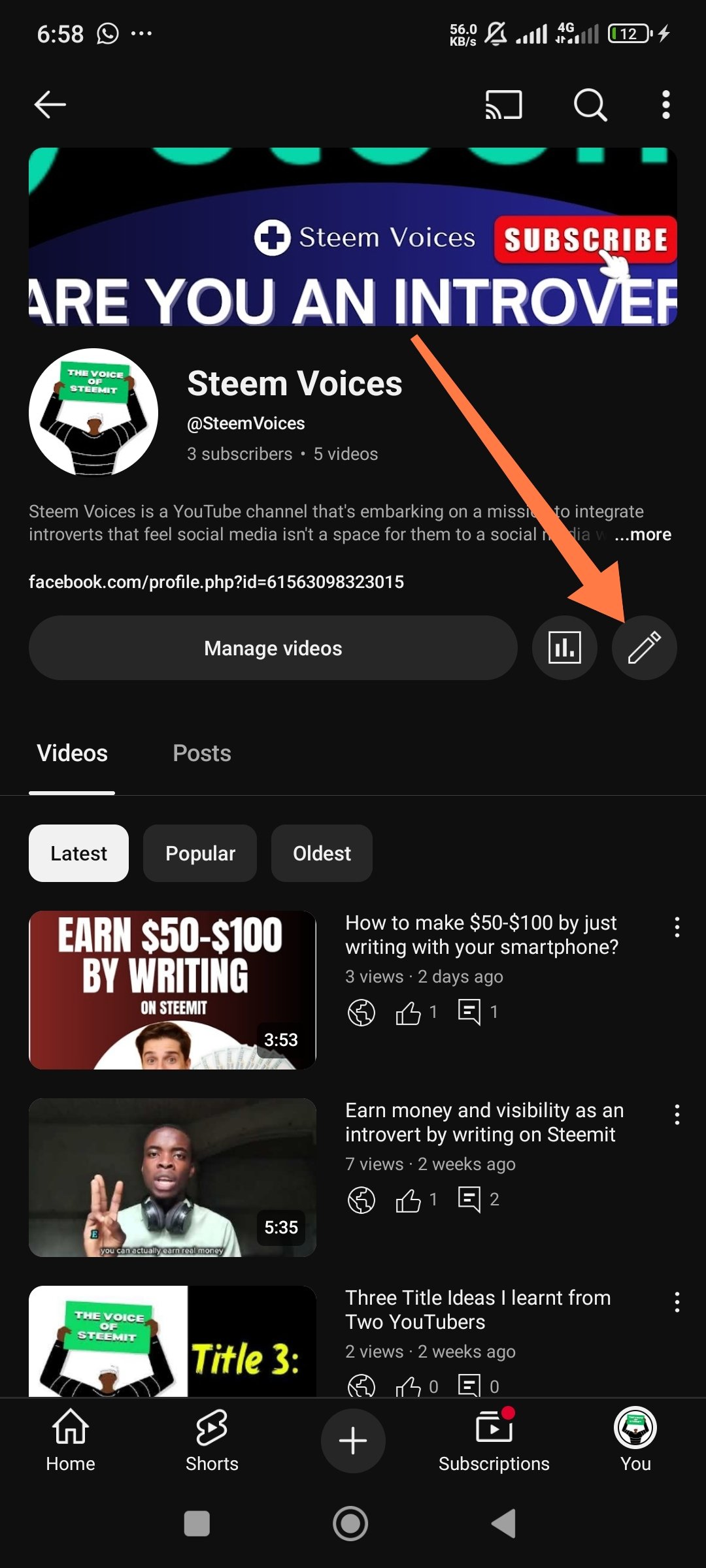Image resolution: width=706 pixels, height=1568 pixels.
Task: Switch to the Posts tab
Action: click(201, 753)
